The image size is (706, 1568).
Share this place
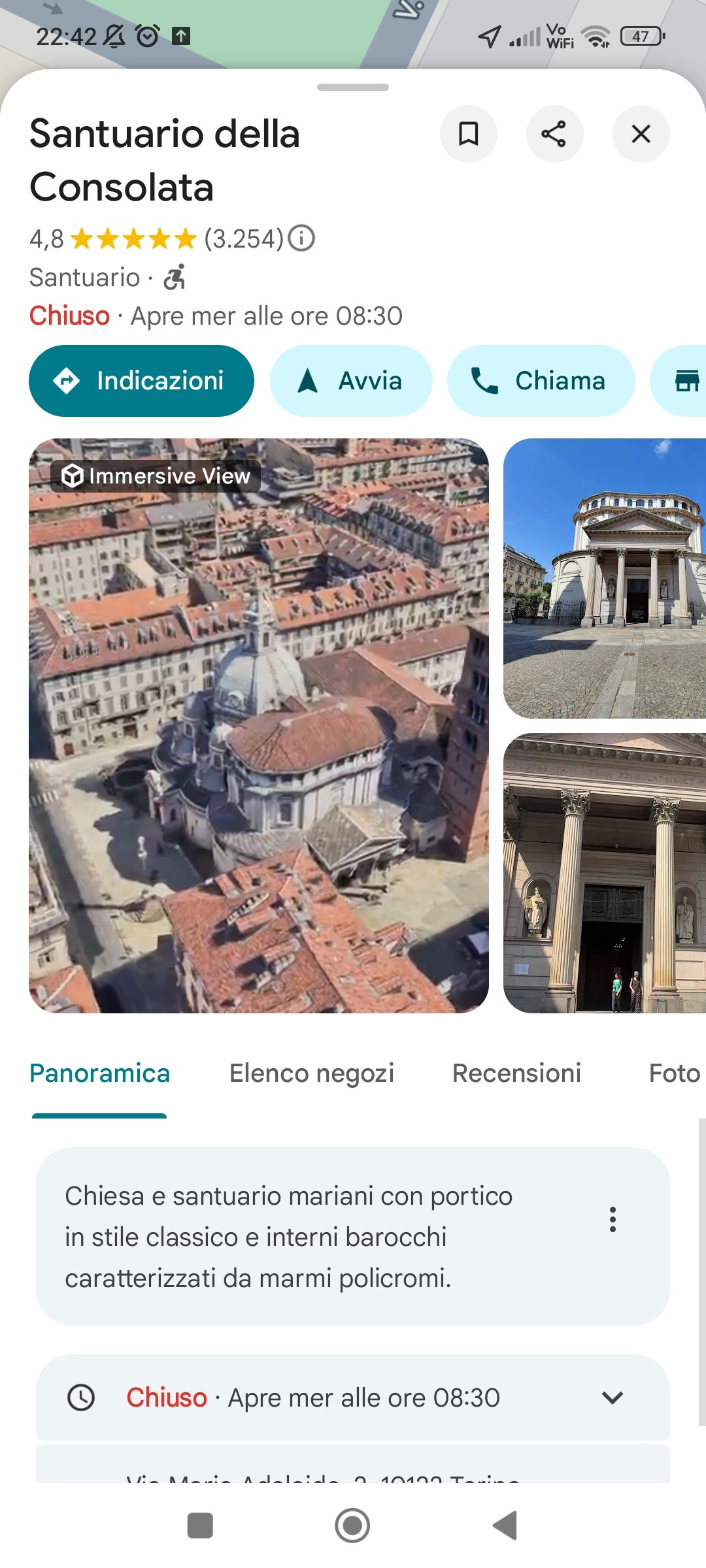(x=554, y=134)
